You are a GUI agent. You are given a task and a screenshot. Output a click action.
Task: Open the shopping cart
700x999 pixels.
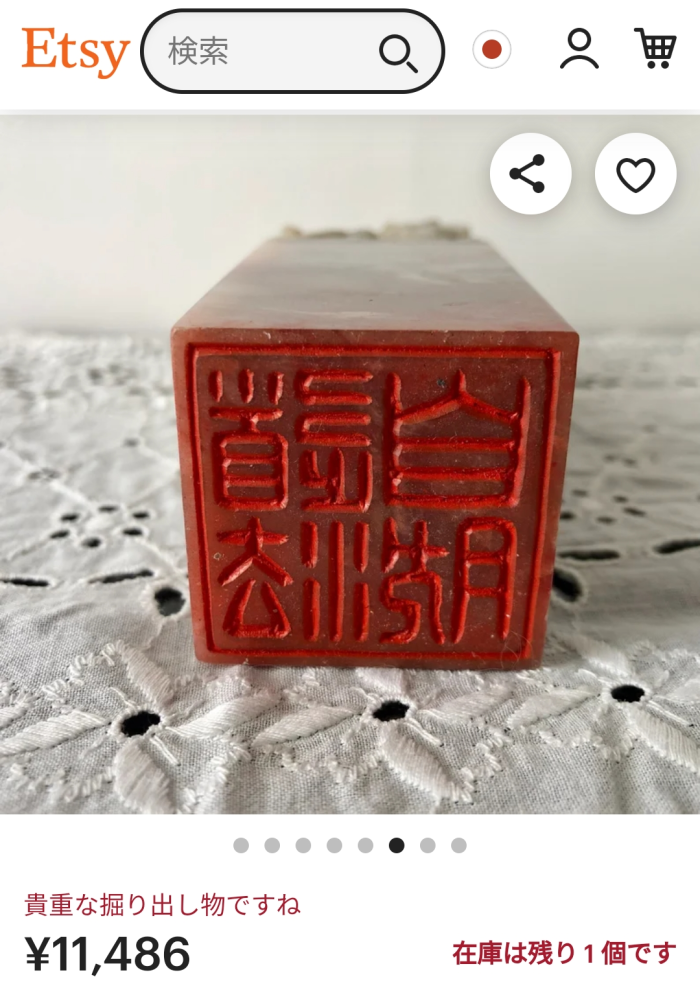pyautogui.click(x=655, y=49)
